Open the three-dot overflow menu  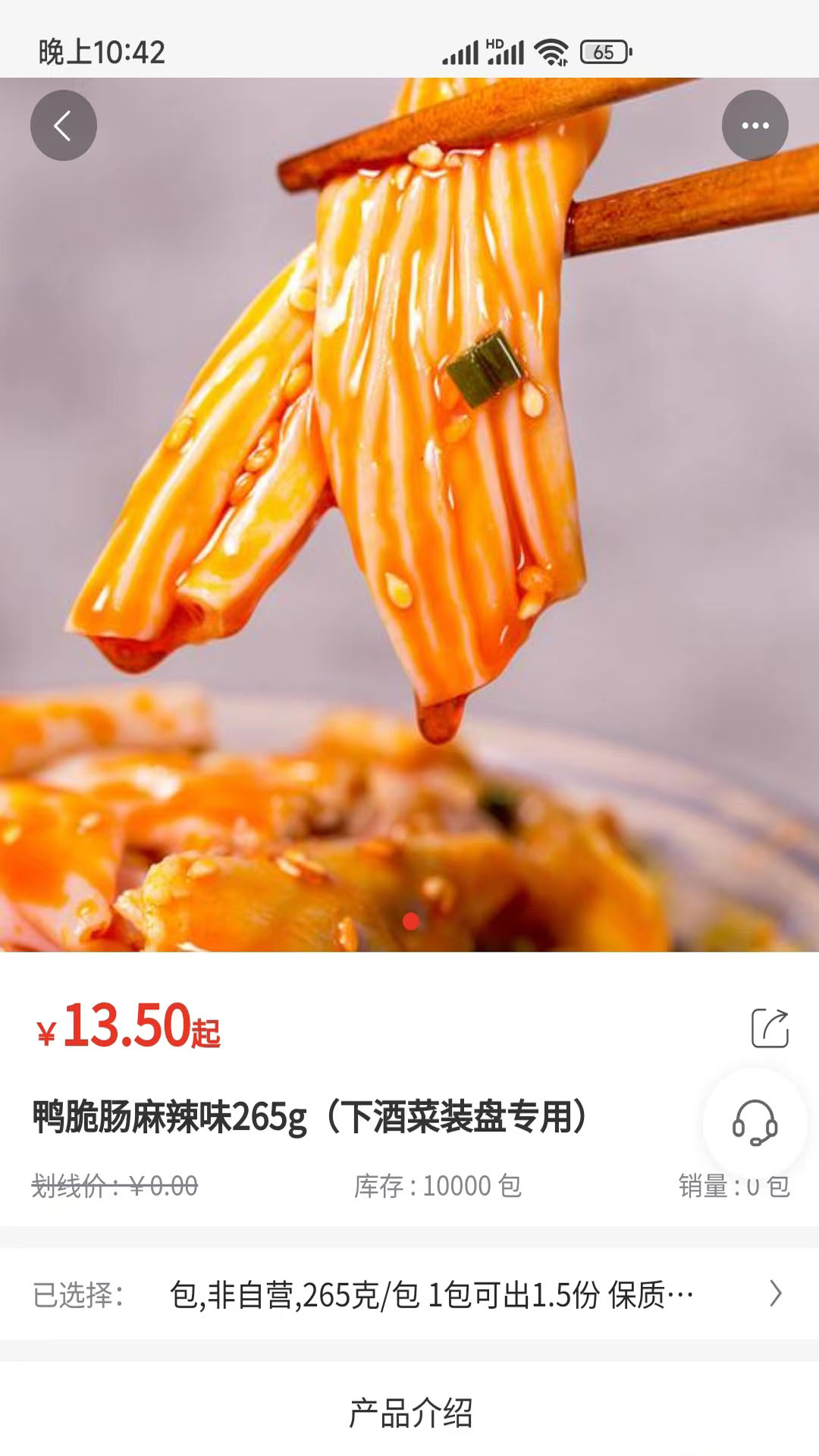click(755, 125)
